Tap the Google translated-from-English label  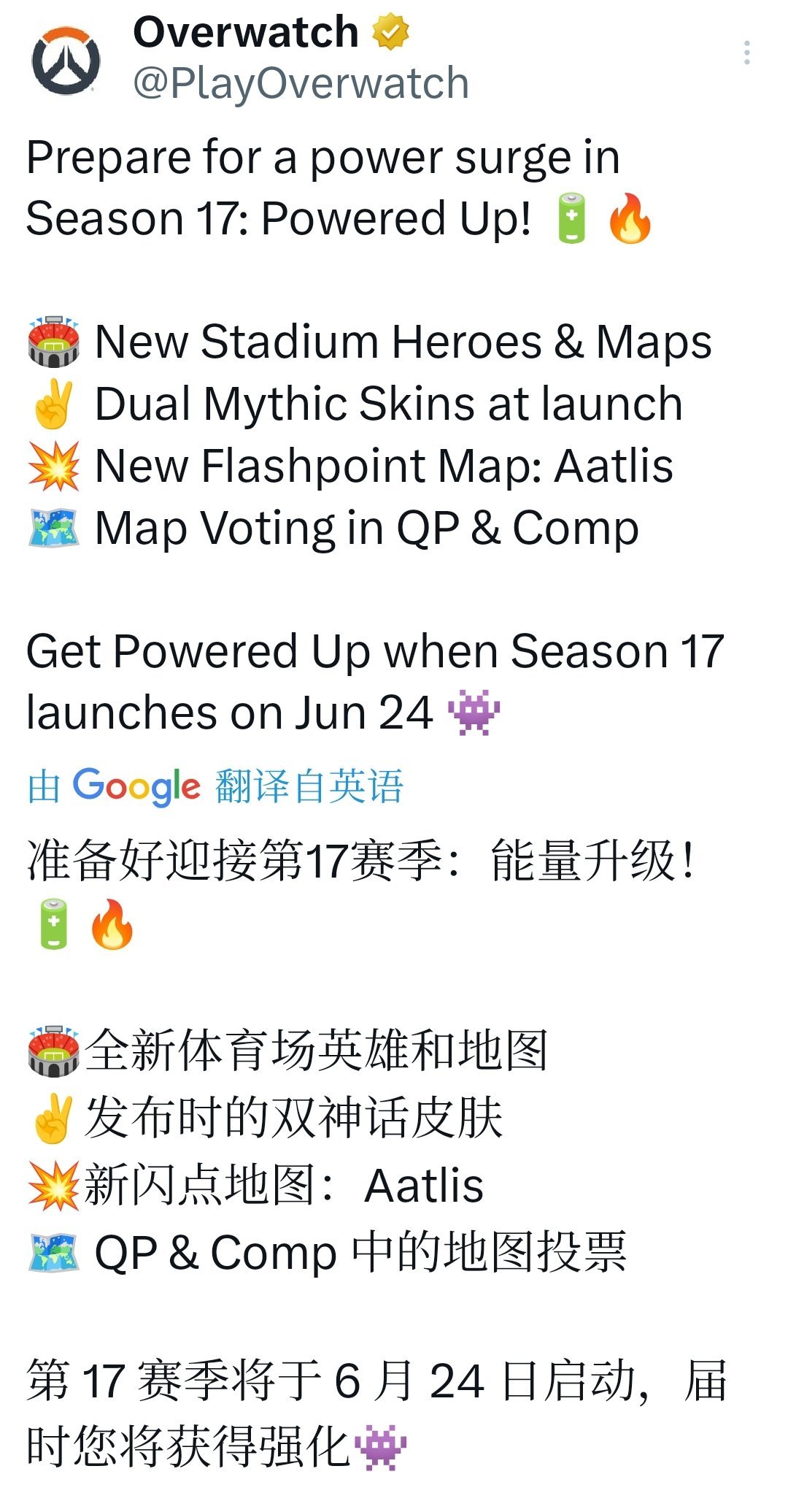(215, 786)
